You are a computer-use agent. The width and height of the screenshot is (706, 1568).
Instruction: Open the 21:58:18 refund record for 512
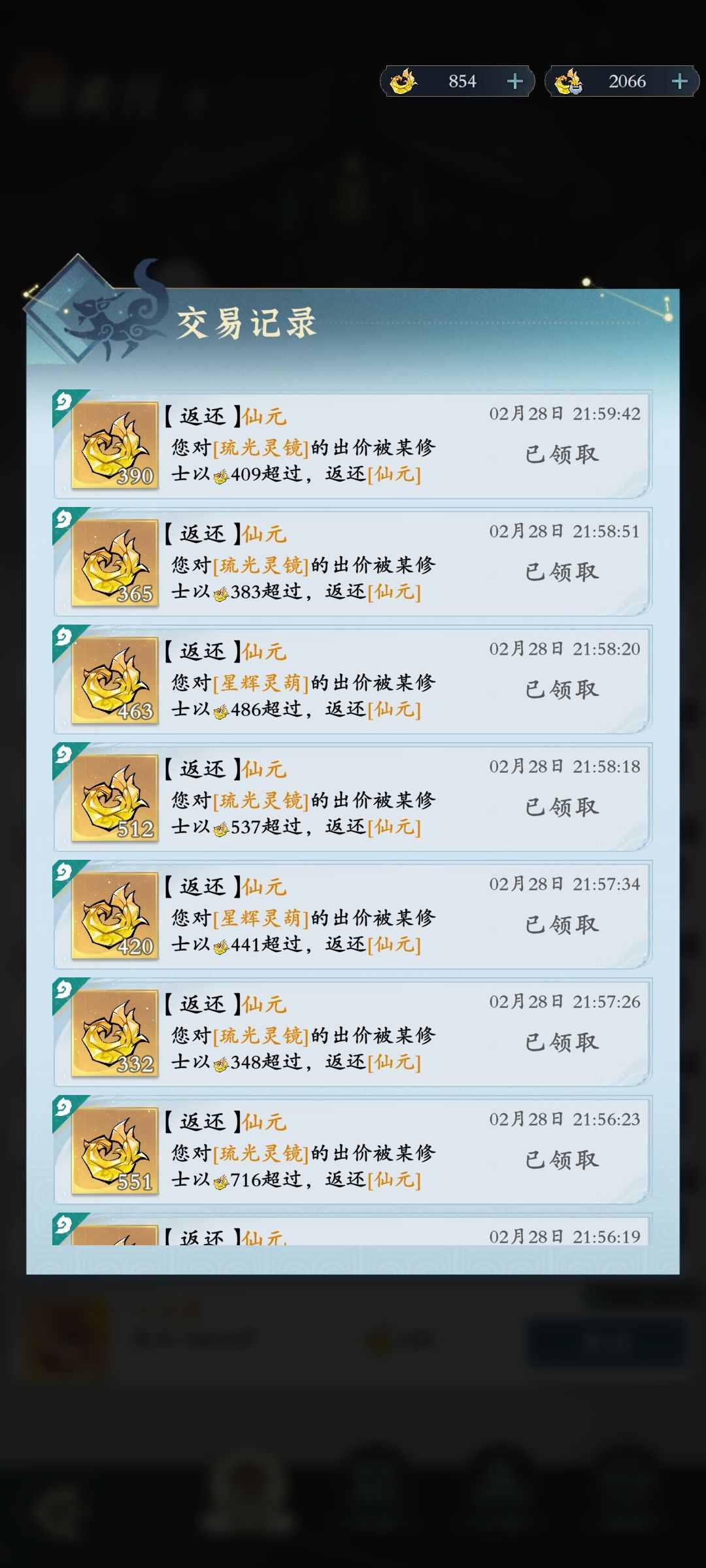[353, 798]
